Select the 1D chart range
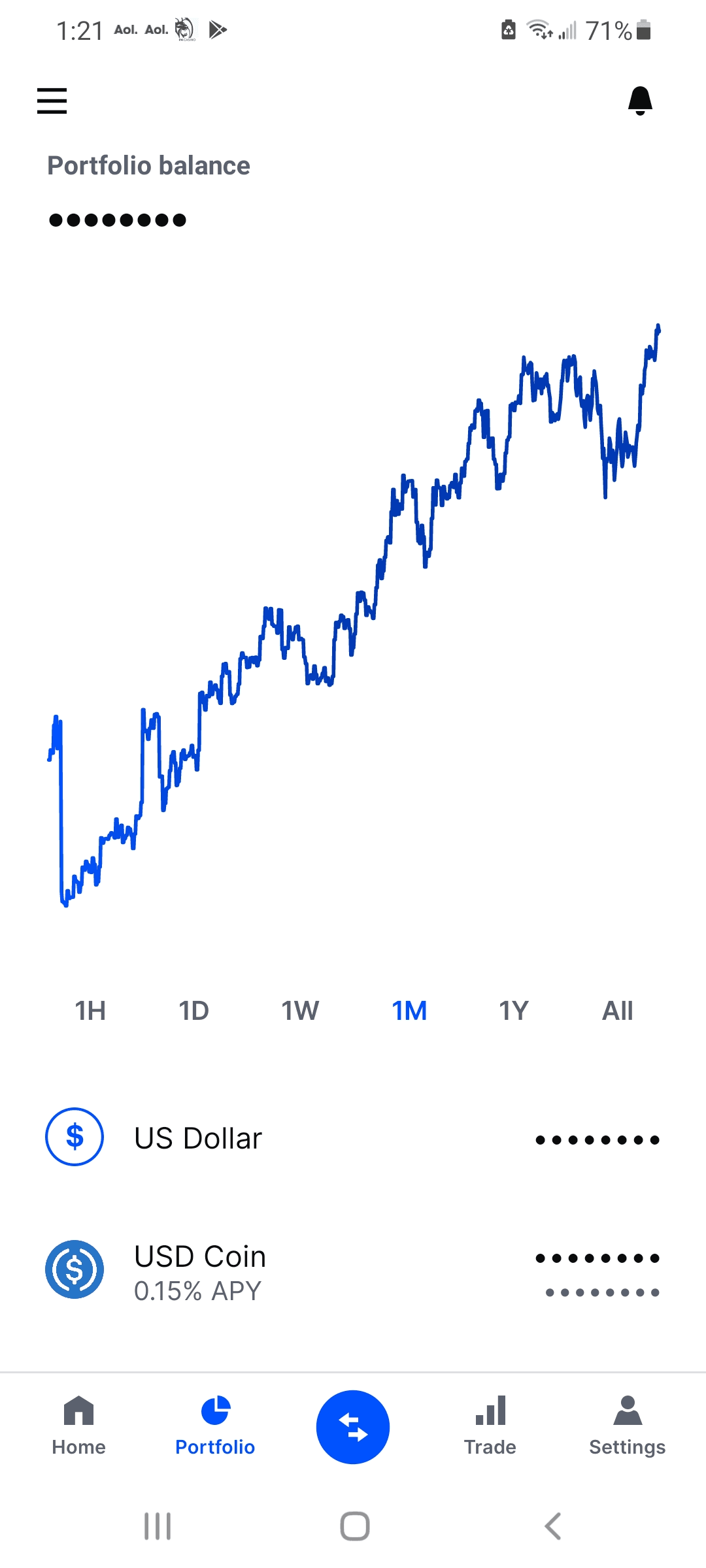Viewport: 706px width, 1568px height. click(194, 1011)
